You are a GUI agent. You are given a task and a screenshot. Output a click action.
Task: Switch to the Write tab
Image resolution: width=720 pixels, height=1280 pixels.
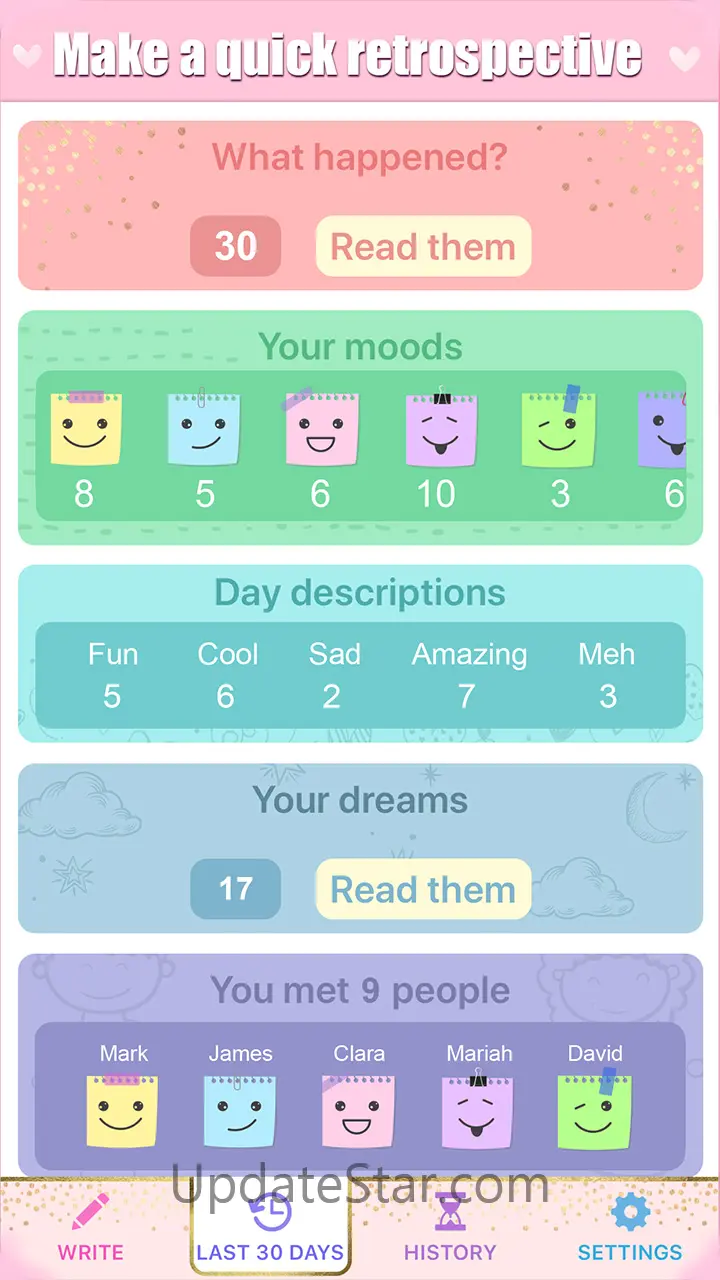90,1228
